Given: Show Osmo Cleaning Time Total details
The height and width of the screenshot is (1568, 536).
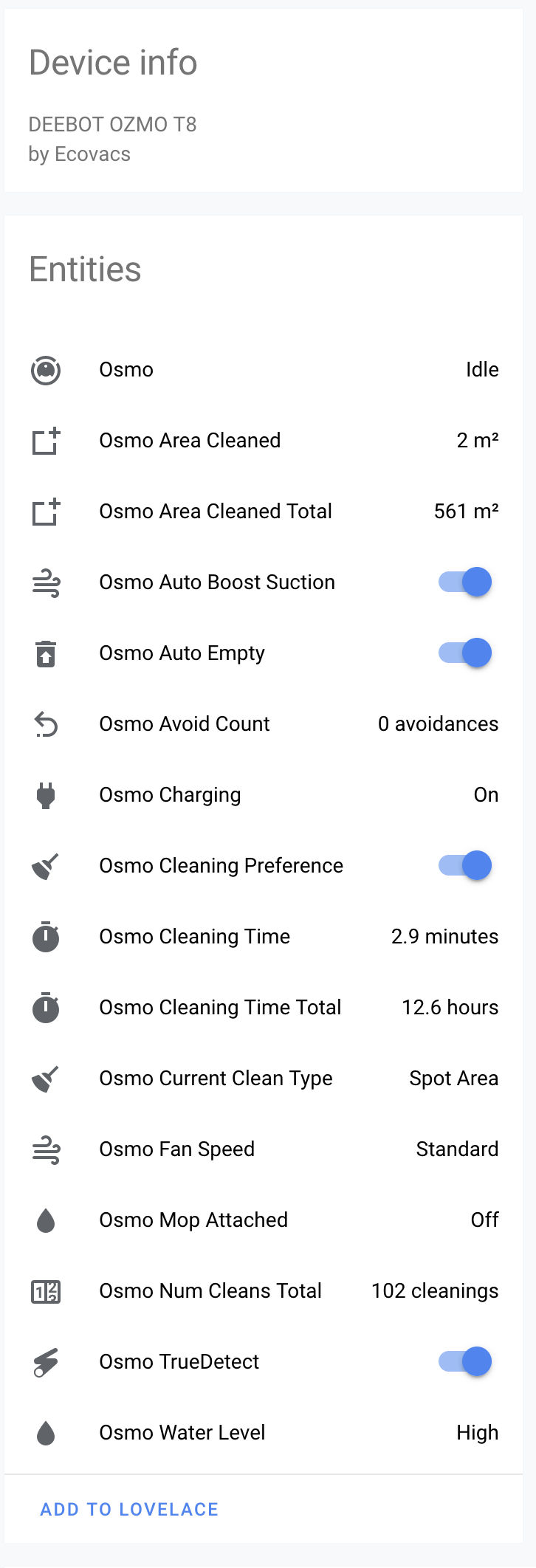Looking at the screenshot, I should pyautogui.click(x=220, y=1008).
